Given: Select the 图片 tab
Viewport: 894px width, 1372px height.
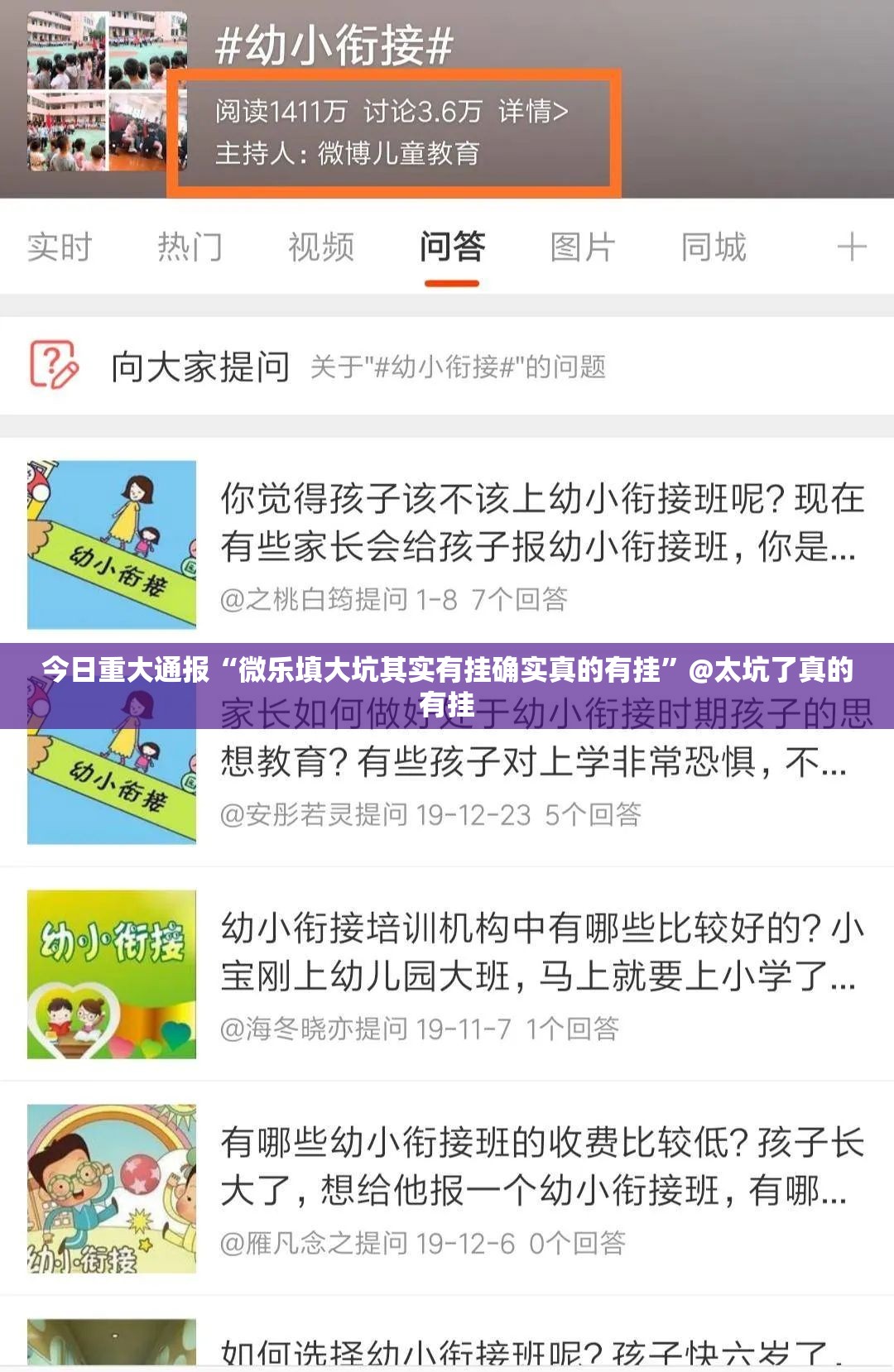Looking at the screenshot, I should (x=582, y=247).
